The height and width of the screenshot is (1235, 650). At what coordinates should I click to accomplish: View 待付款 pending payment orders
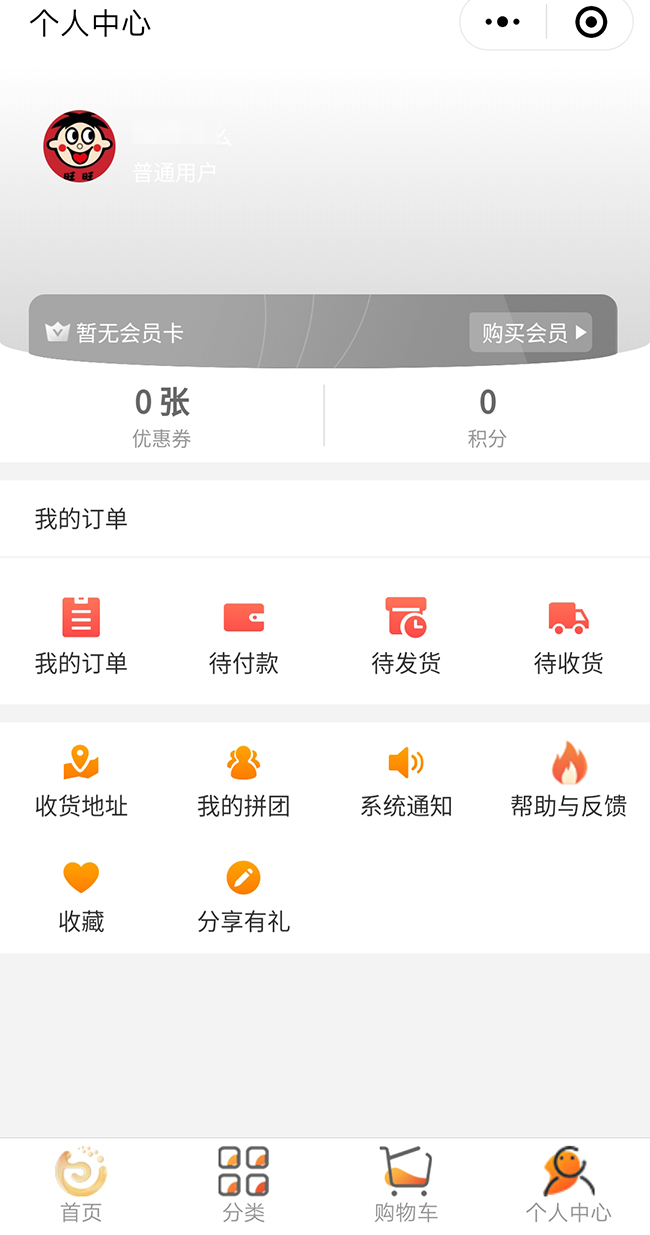[243, 635]
